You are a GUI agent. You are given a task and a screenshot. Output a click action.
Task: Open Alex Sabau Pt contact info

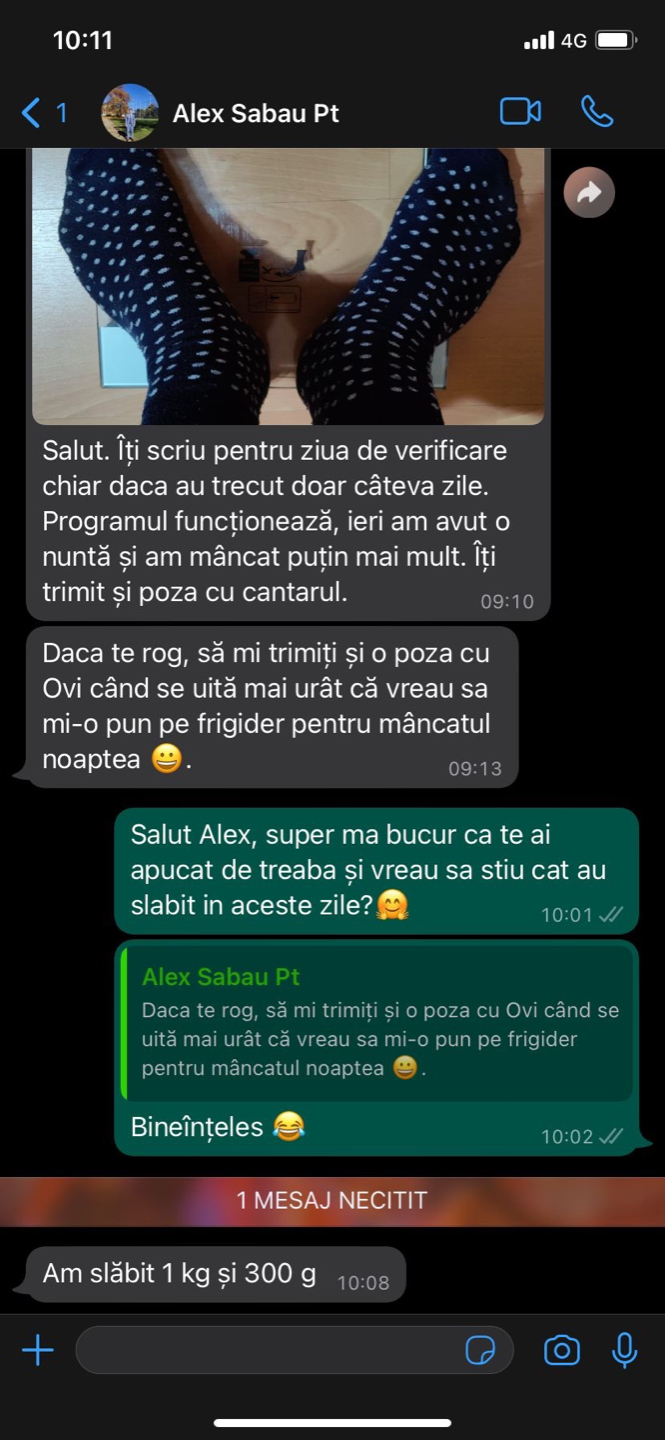tap(255, 113)
